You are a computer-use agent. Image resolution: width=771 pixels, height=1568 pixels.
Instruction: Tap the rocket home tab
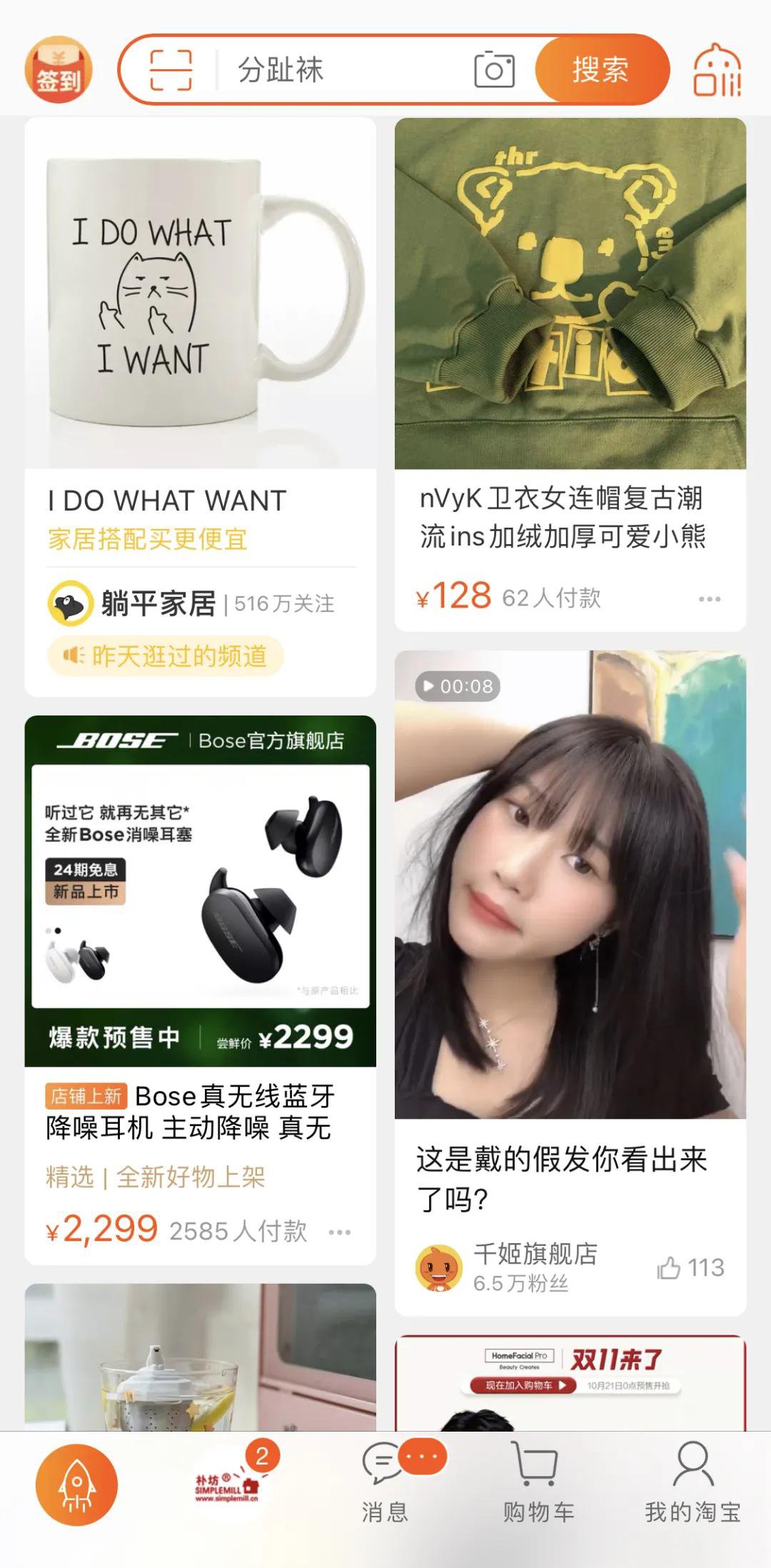(77, 1484)
